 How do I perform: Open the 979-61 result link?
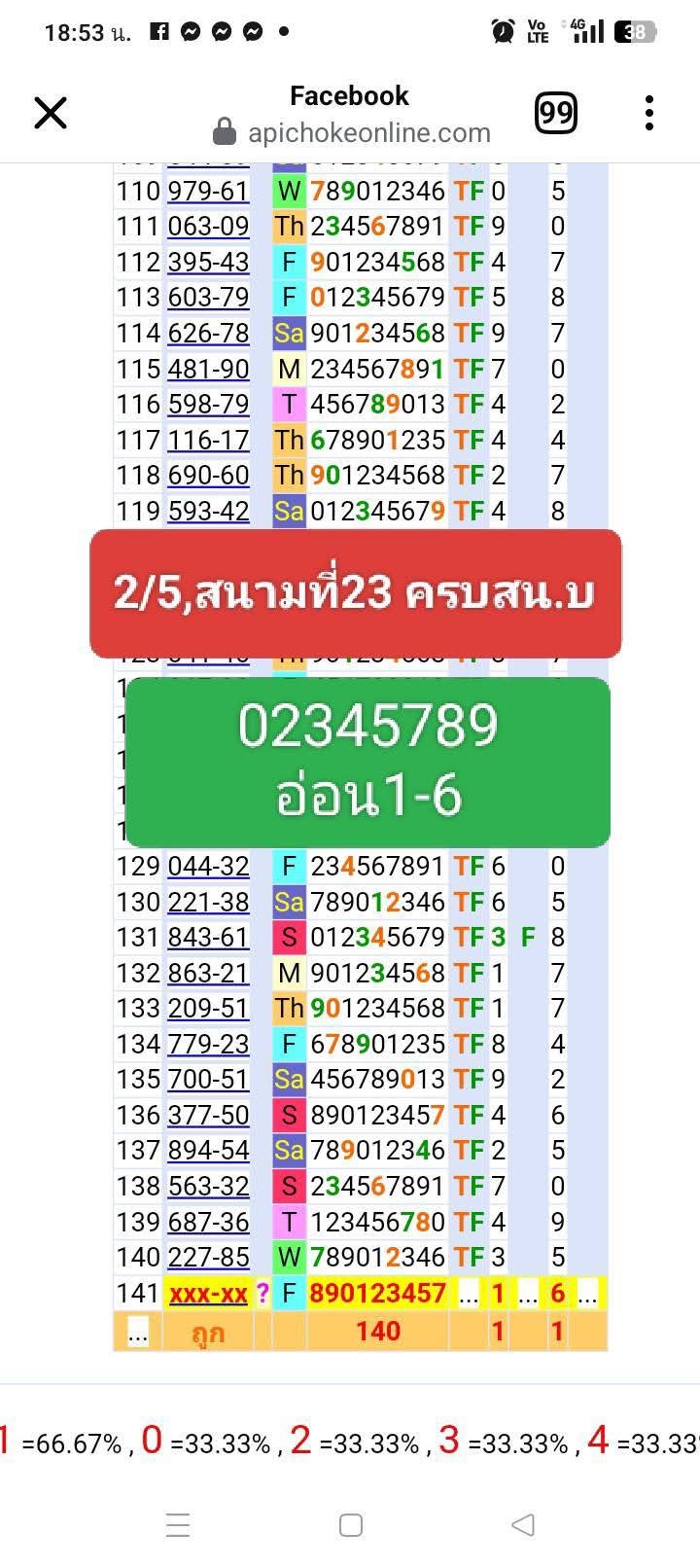[x=208, y=191]
